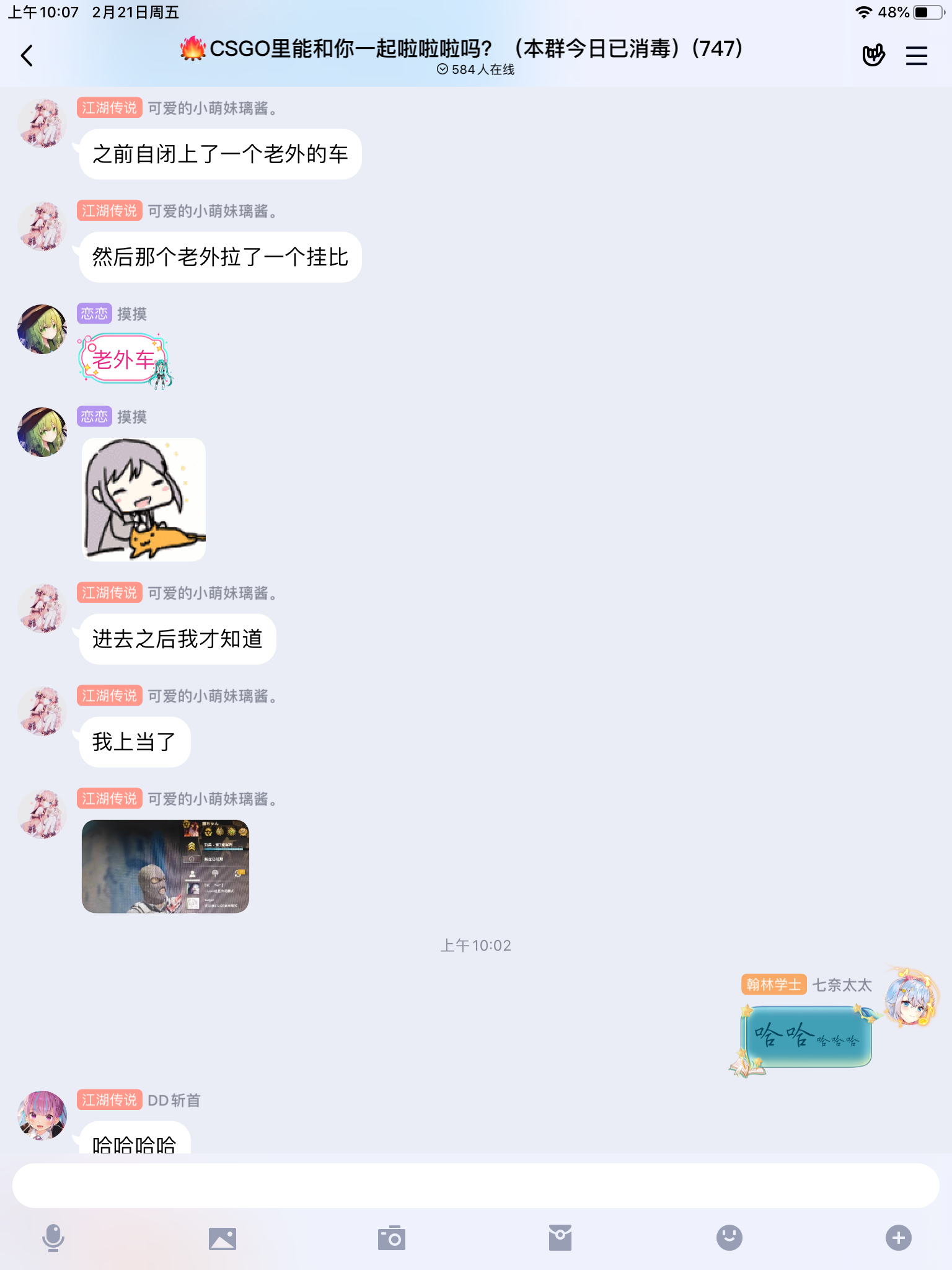952x1270 pixels.
Task: Tap the back arrow to leave the chat
Action: [x=26, y=55]
